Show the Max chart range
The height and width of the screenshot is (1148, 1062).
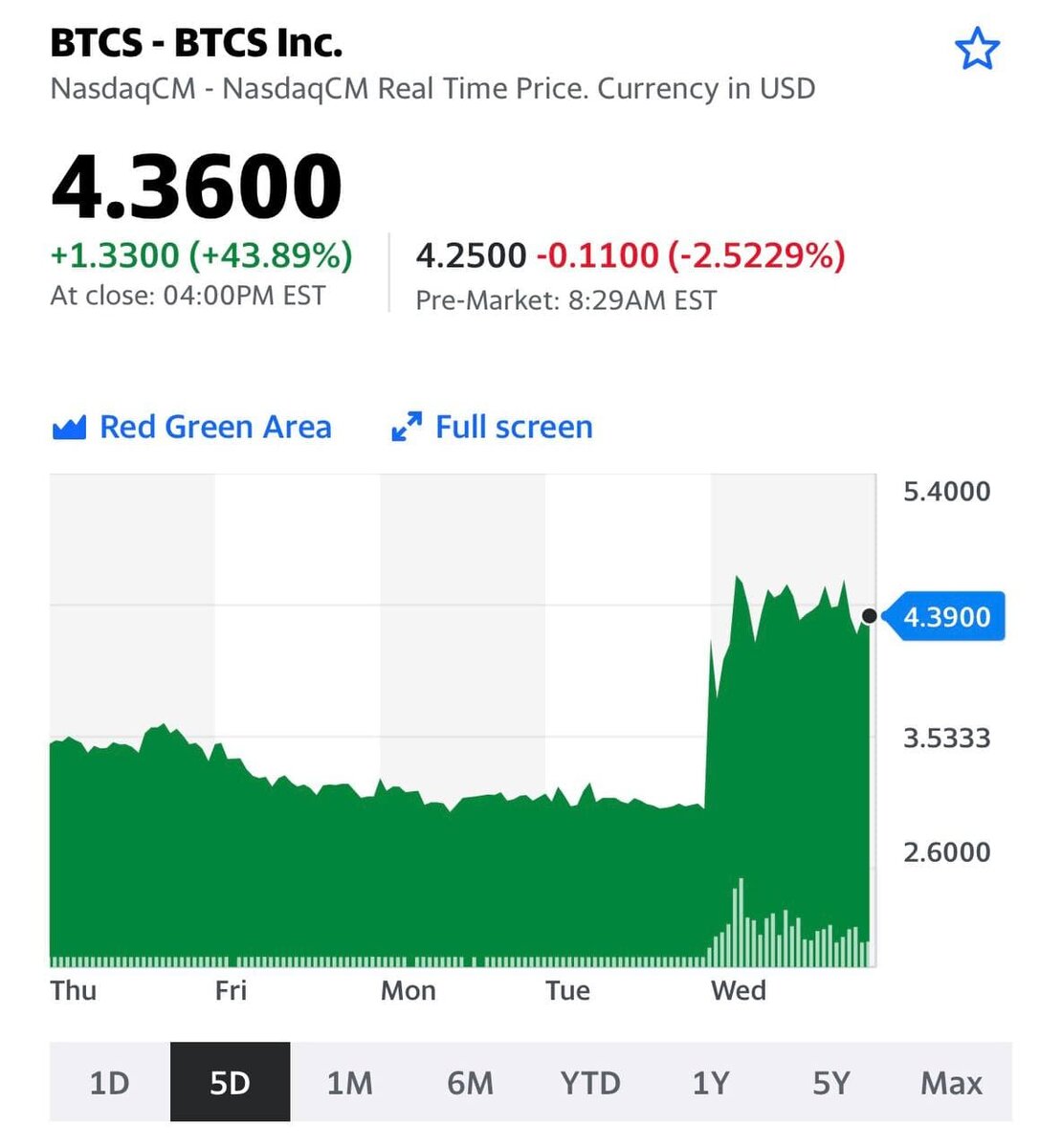tap(951, 1083)
